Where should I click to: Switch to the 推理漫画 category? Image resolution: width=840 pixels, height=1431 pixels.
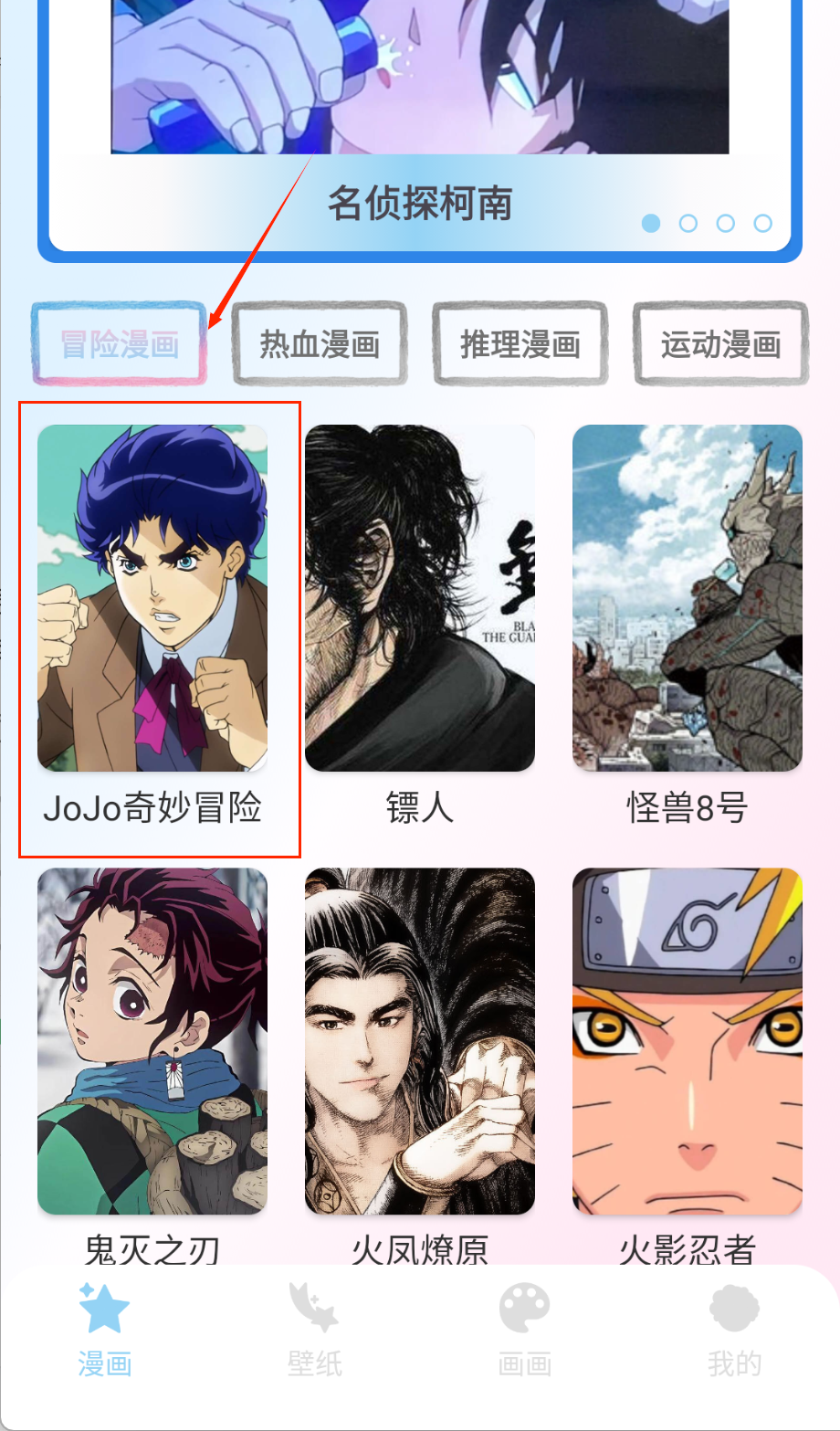click(520, 343)
